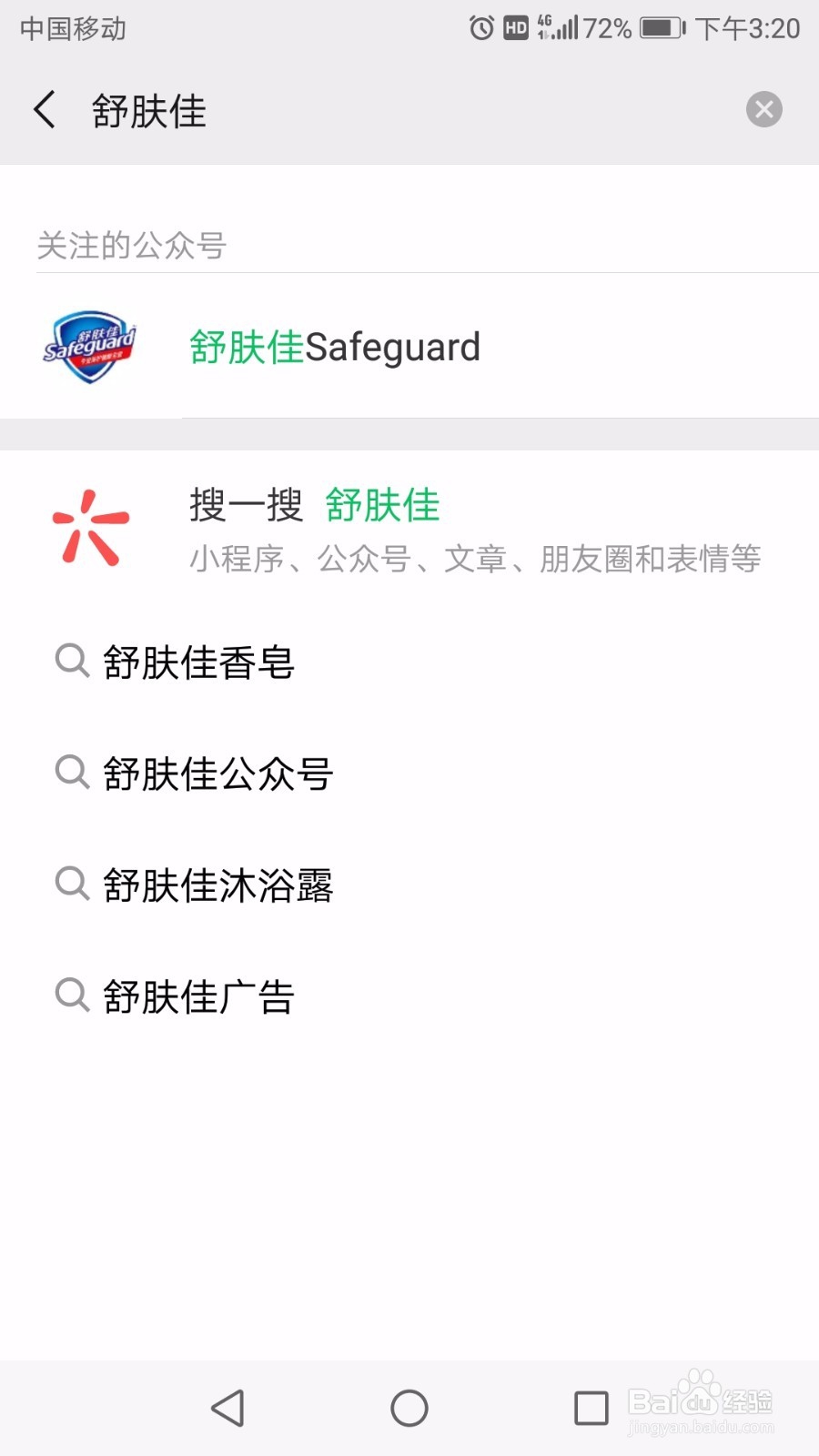Tap the magnifier icon beside 舒肤佳公众号
The image size is (819, 1456).
tap(71, 773)
